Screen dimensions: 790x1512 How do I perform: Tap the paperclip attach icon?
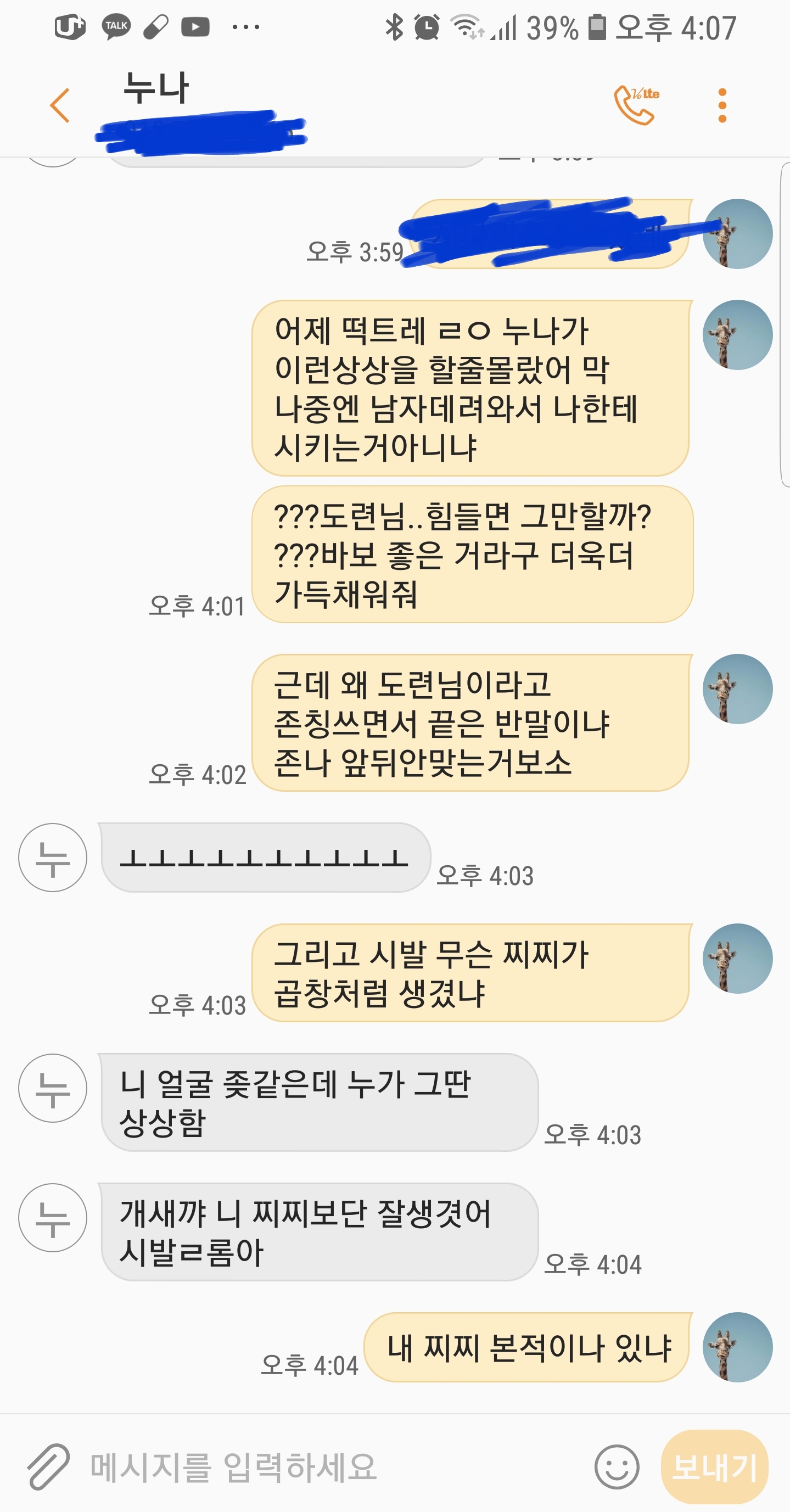(48, 1466)
